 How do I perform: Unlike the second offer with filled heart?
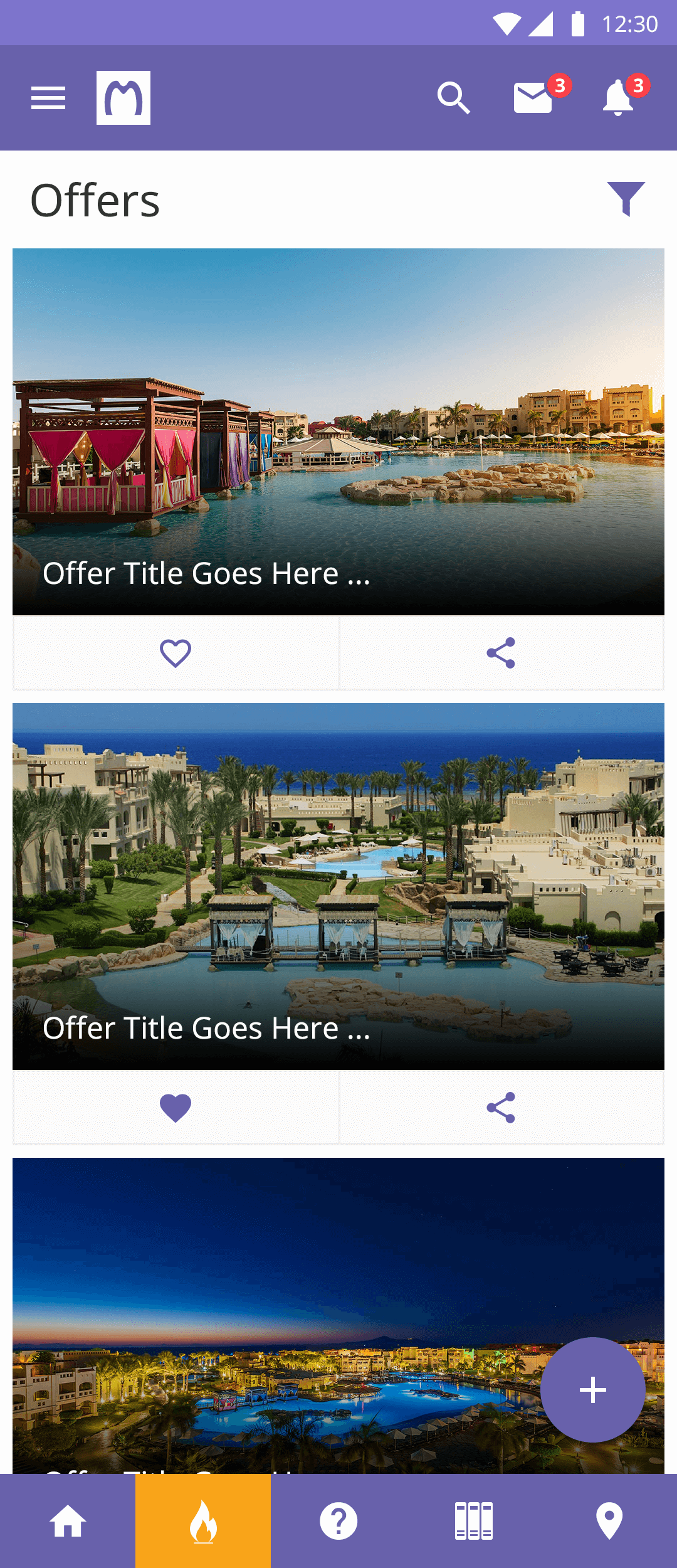tap(176, 1108)
